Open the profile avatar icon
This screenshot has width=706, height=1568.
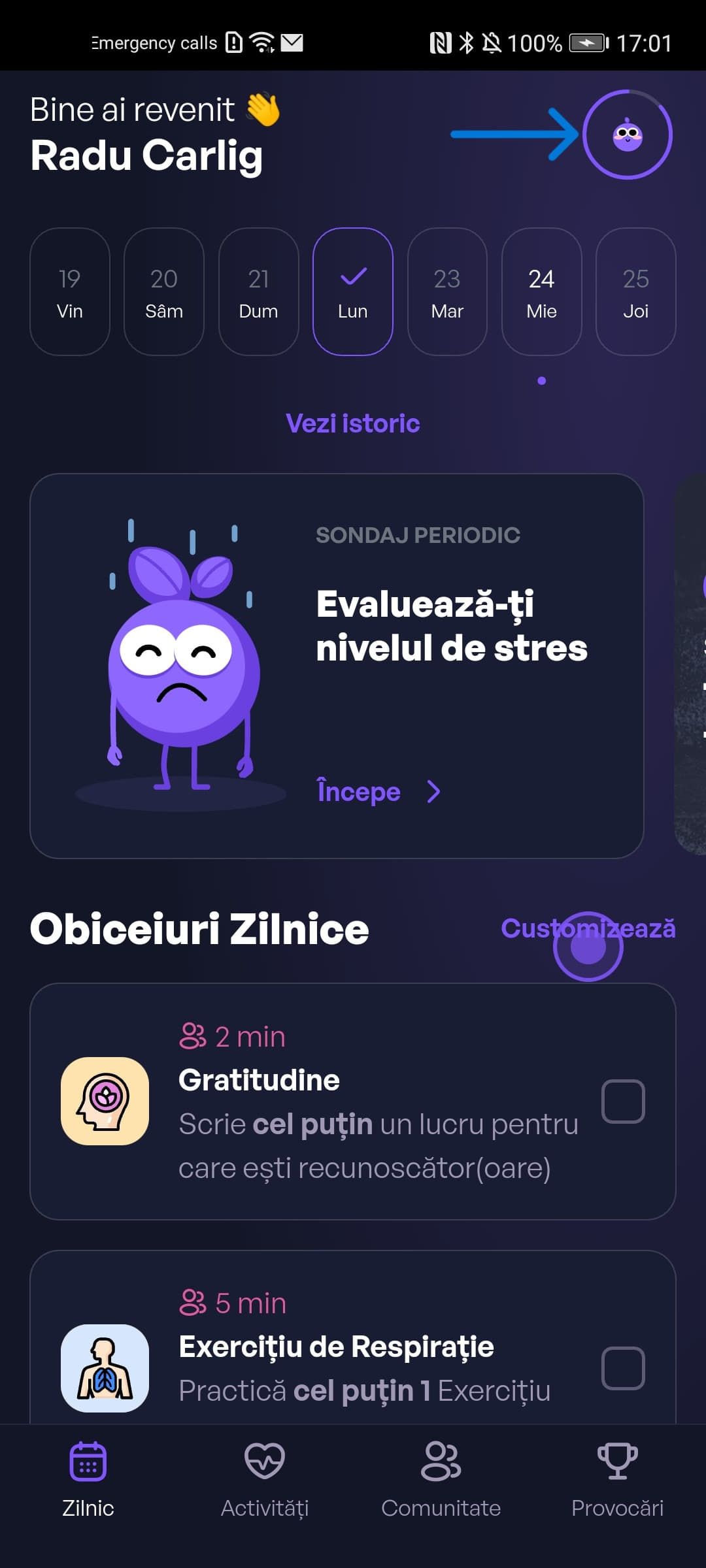pyautogui.click(x=627, y=135)
